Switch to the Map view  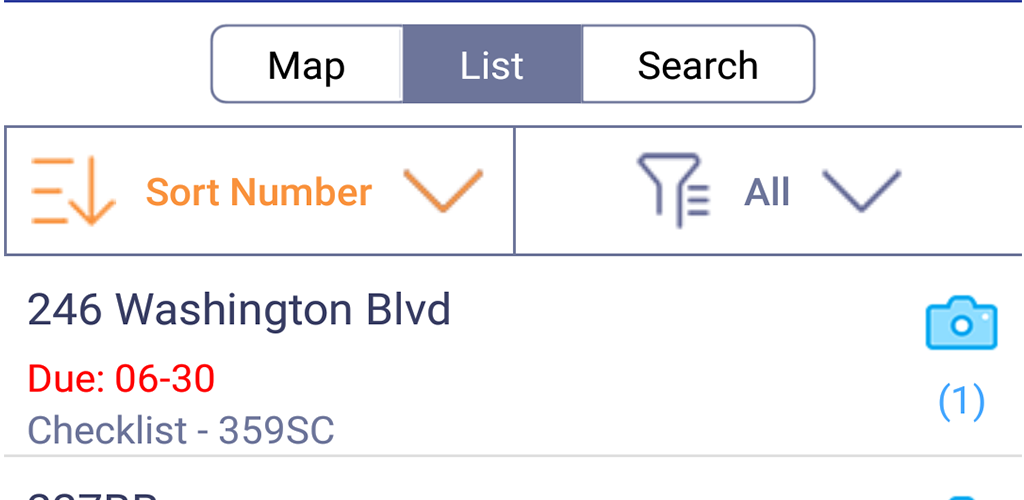(307, 64)
